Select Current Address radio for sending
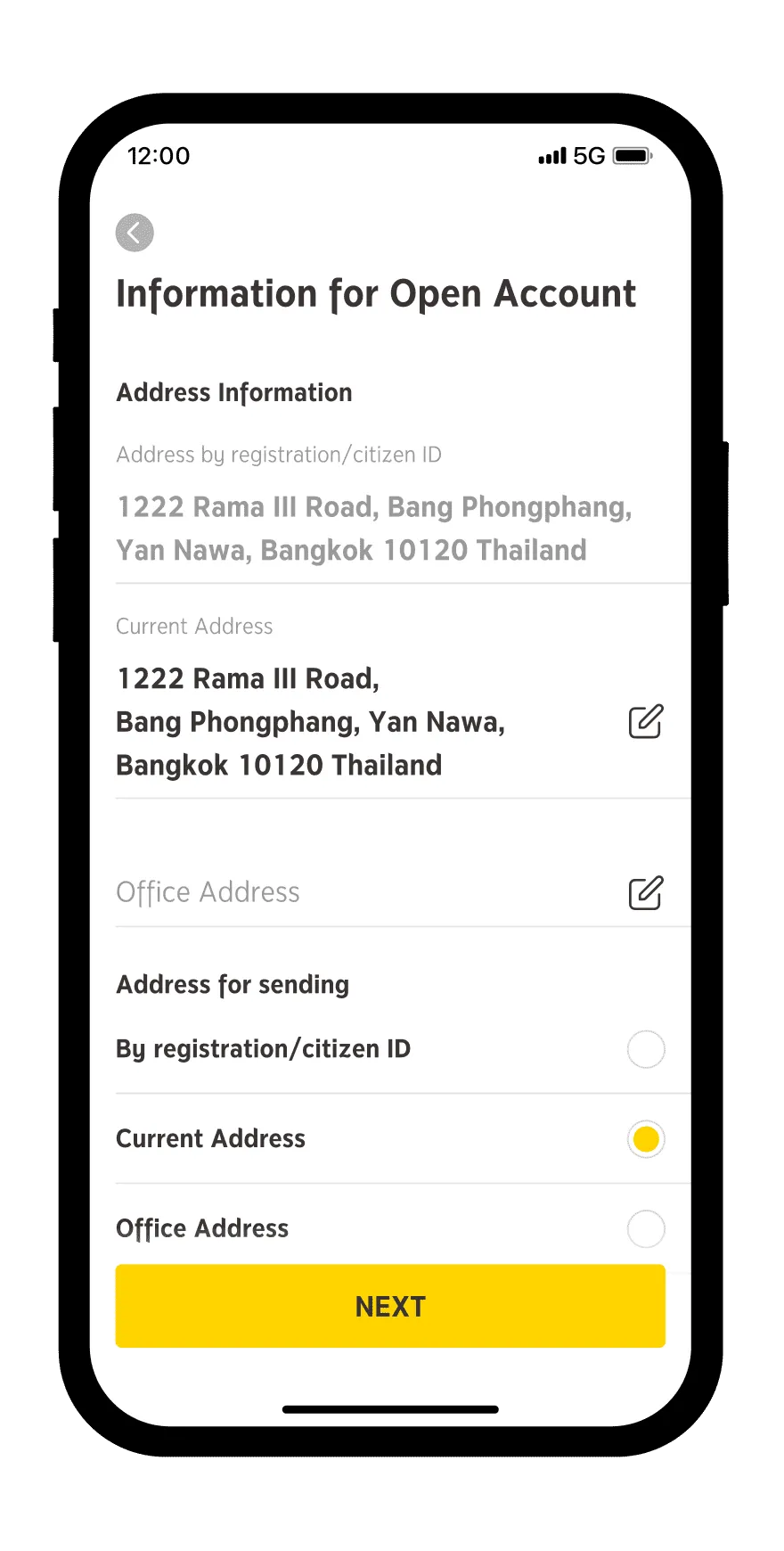The height and width of the screenshot is (1551, 784). coord(646,1139)
